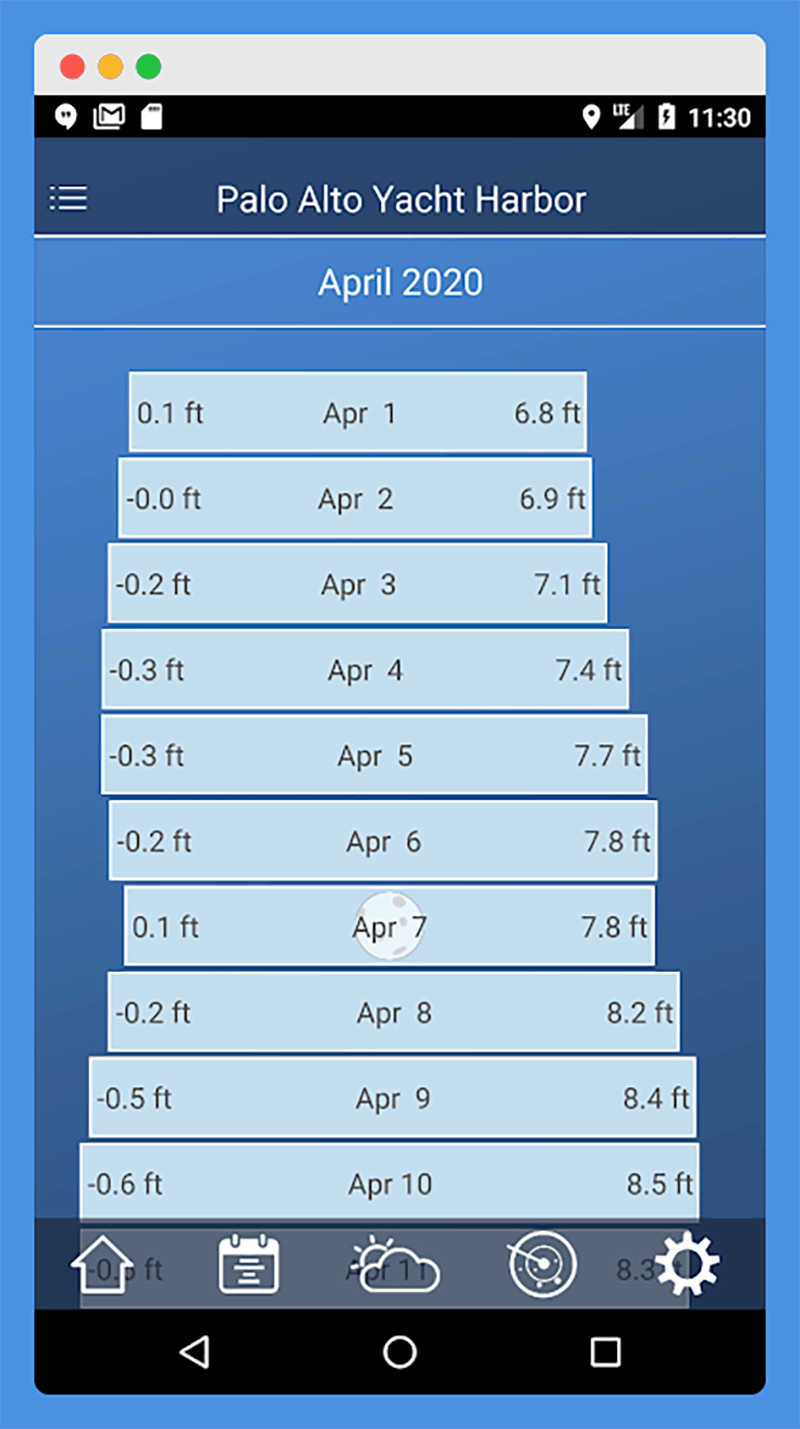Open tide details for Apr 1
Viewport: 800px width, 1429px height.
pos(358,412)
